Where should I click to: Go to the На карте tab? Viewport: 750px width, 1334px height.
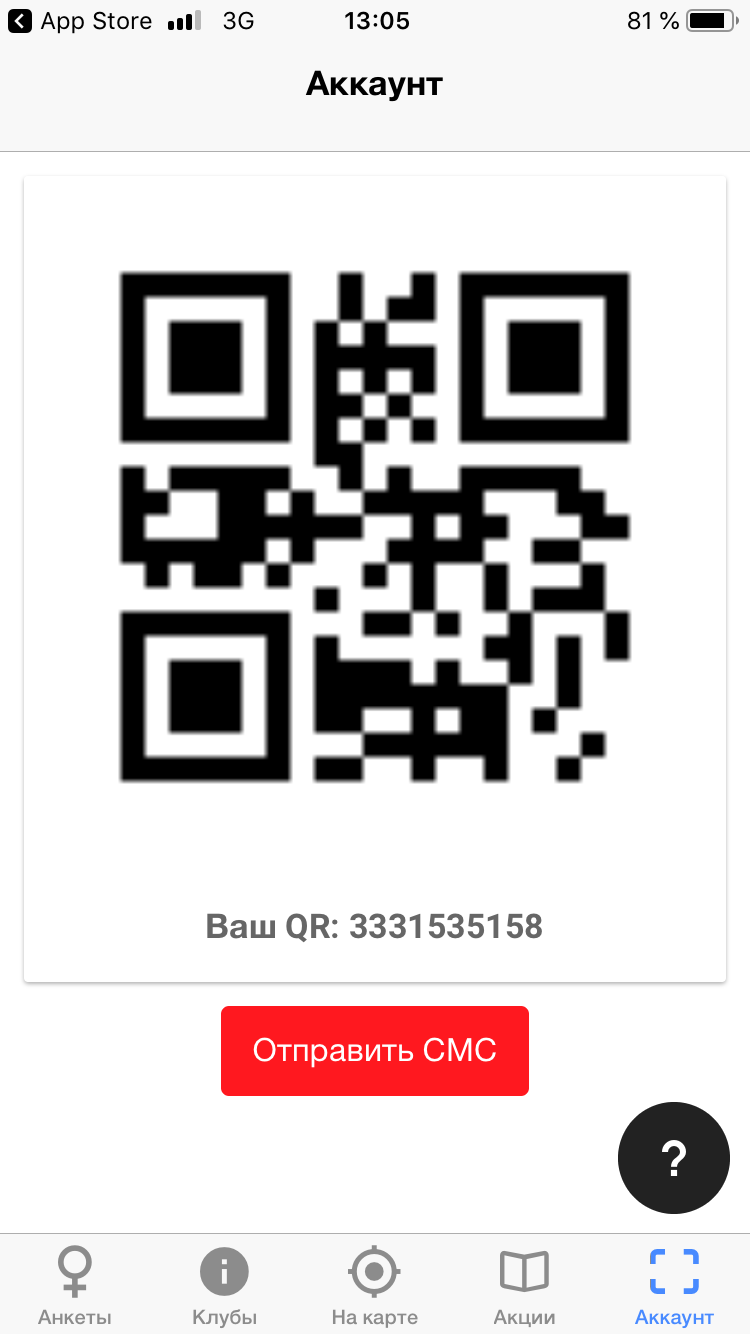pyautogui.click(x=374, y=1284)
